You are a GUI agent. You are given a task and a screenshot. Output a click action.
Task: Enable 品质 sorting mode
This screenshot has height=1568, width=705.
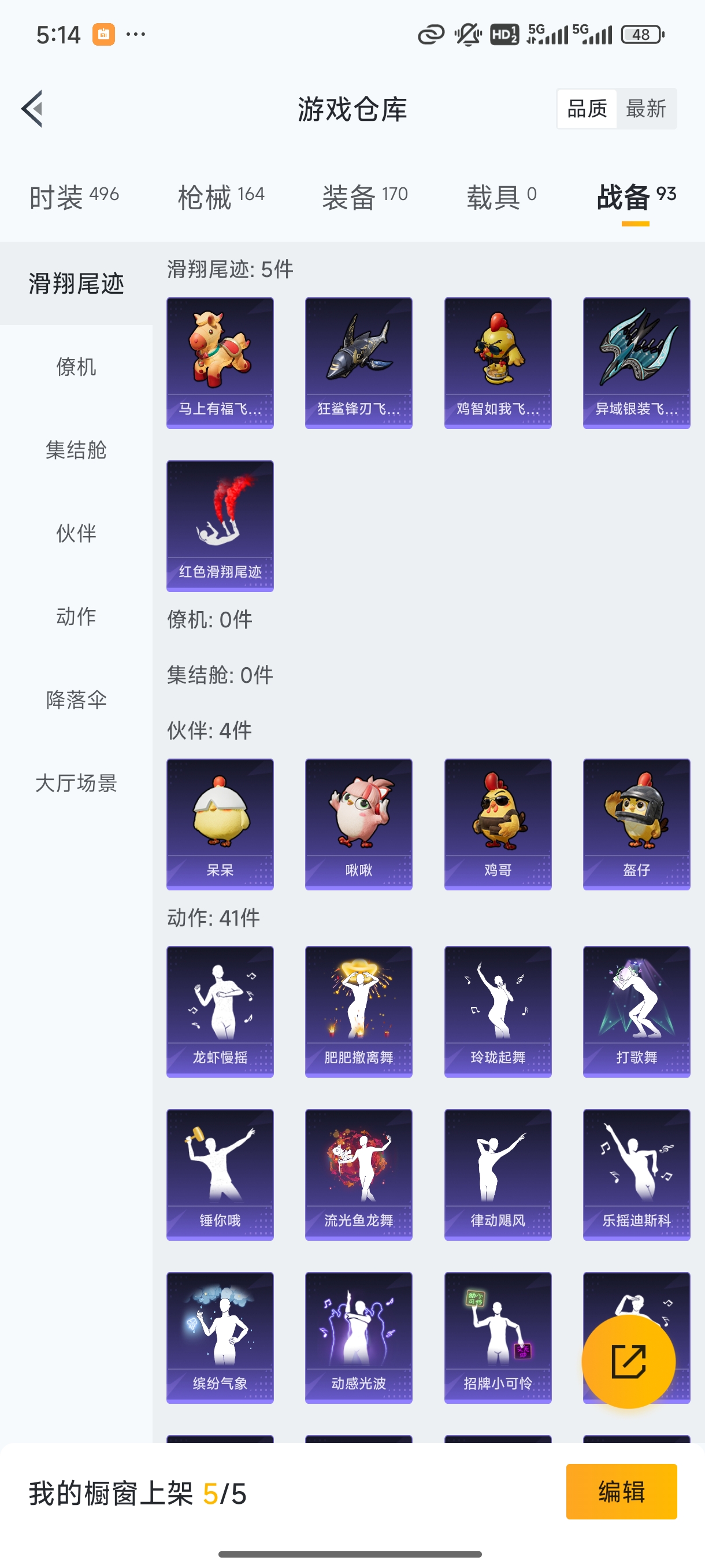(587, 108)
